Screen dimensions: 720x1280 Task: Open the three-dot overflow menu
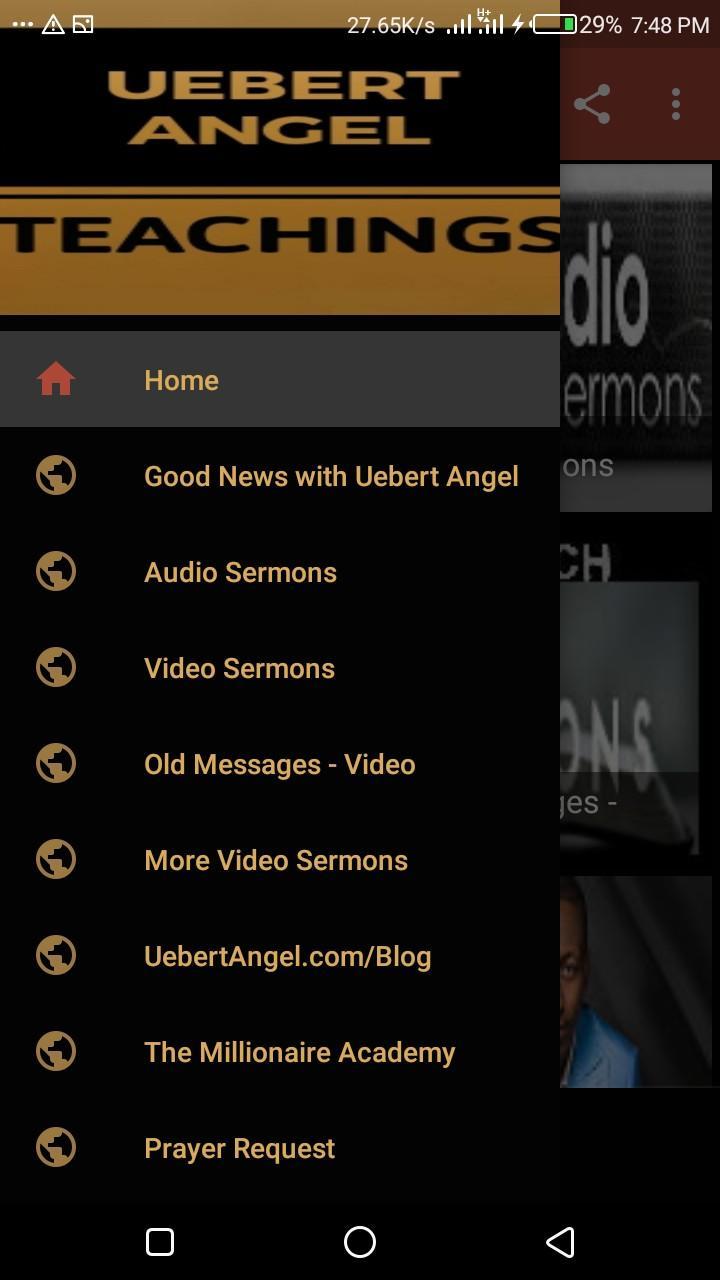[676, 104]
